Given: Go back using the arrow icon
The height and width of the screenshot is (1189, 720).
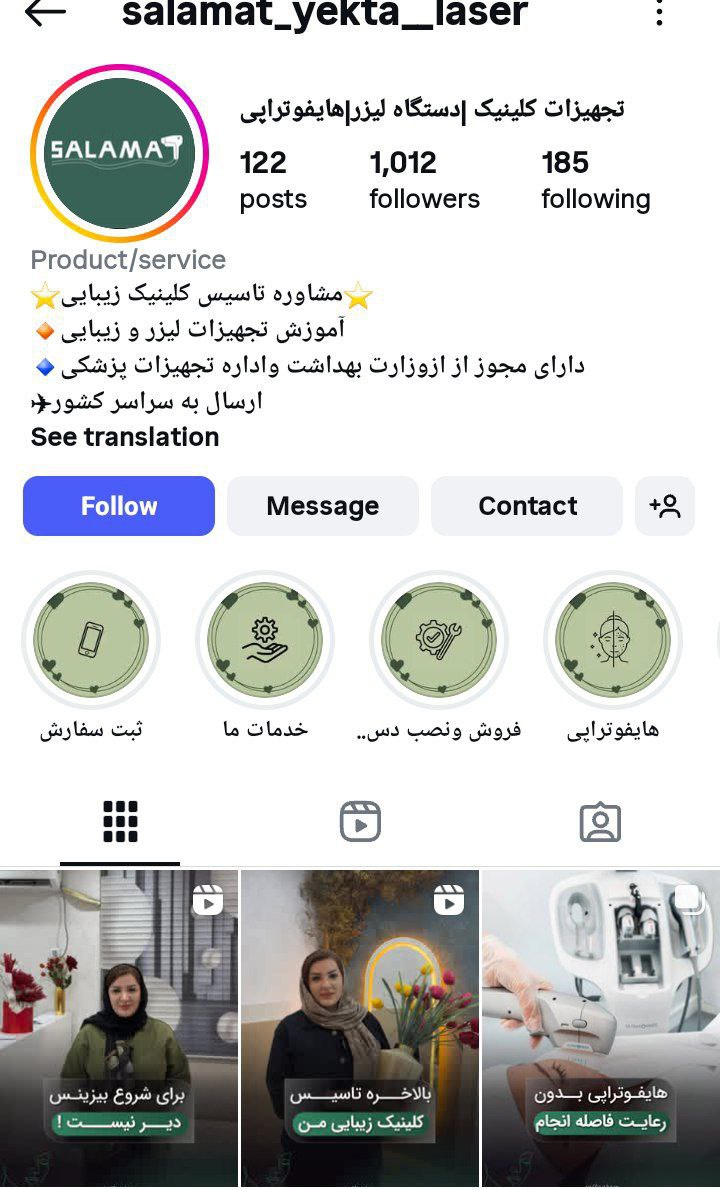Looking at the screenshot, I should click(x=45, y=12).
